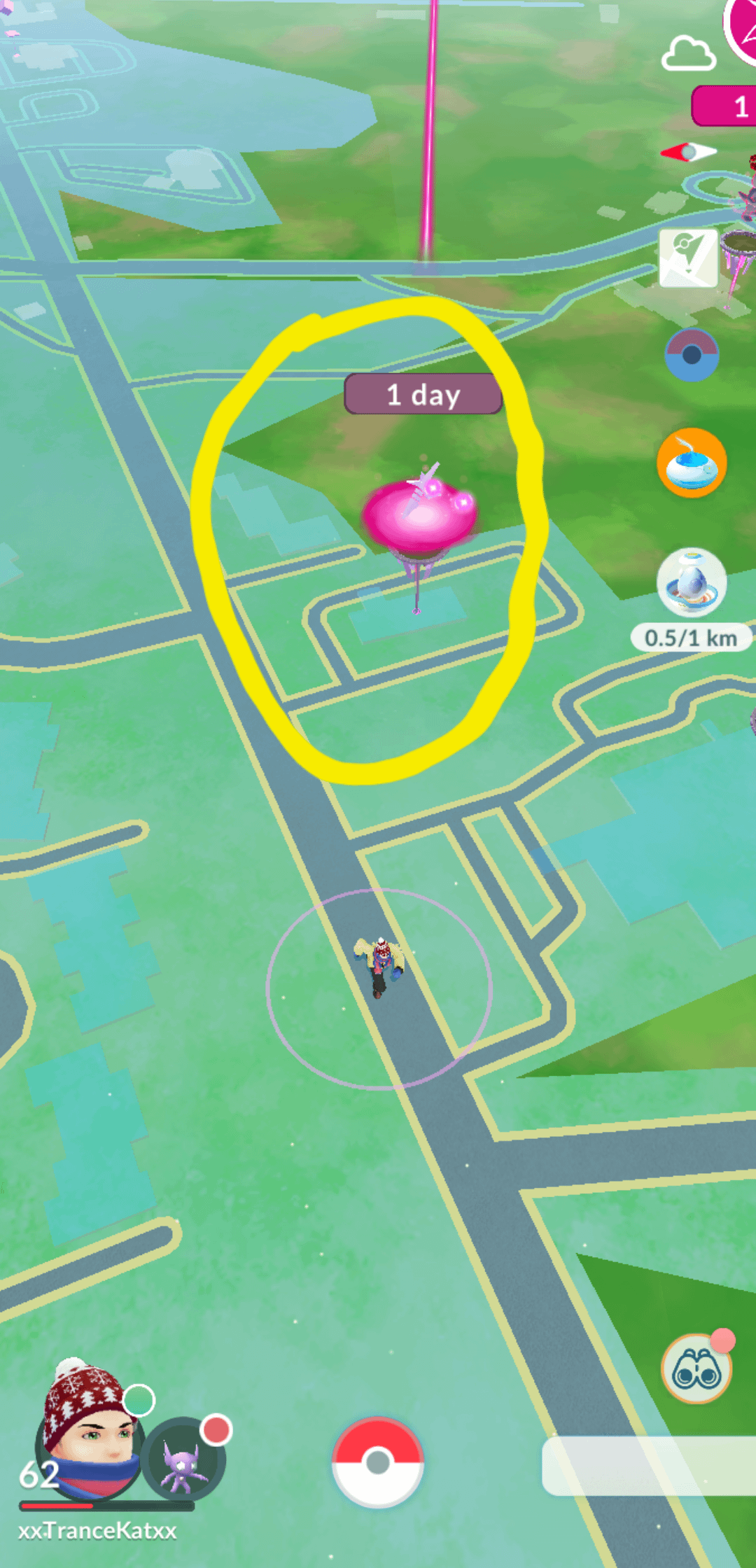Image resolution: width=756 pixels, height=1568 pixels.
Task: Open the Nearby Pokémon bar
Action: click(648, 1466)
